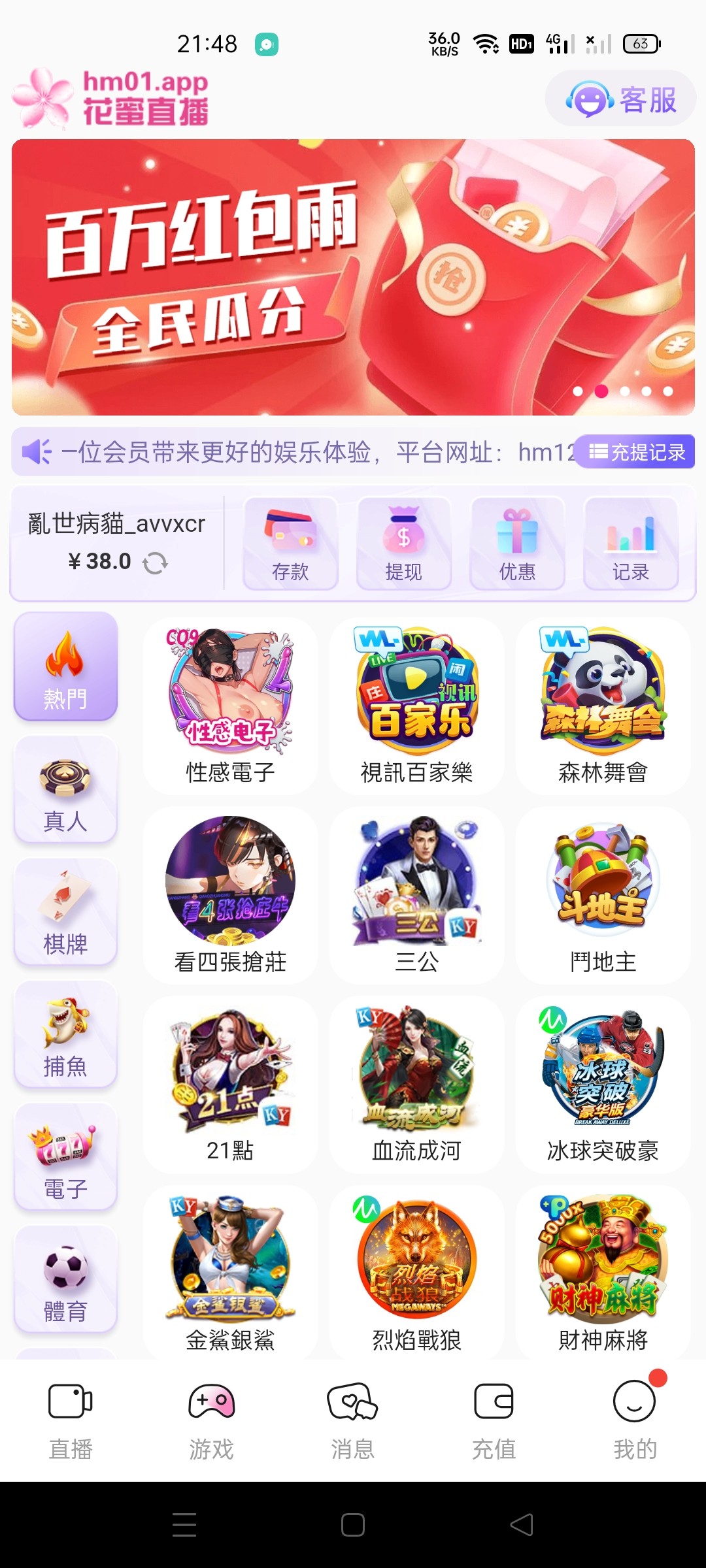Open the 百万红包雨 promotional banner
Image resolution: width=706 pixels, height=1568 pixels.
pyautogui.click(x=353, y=277)
